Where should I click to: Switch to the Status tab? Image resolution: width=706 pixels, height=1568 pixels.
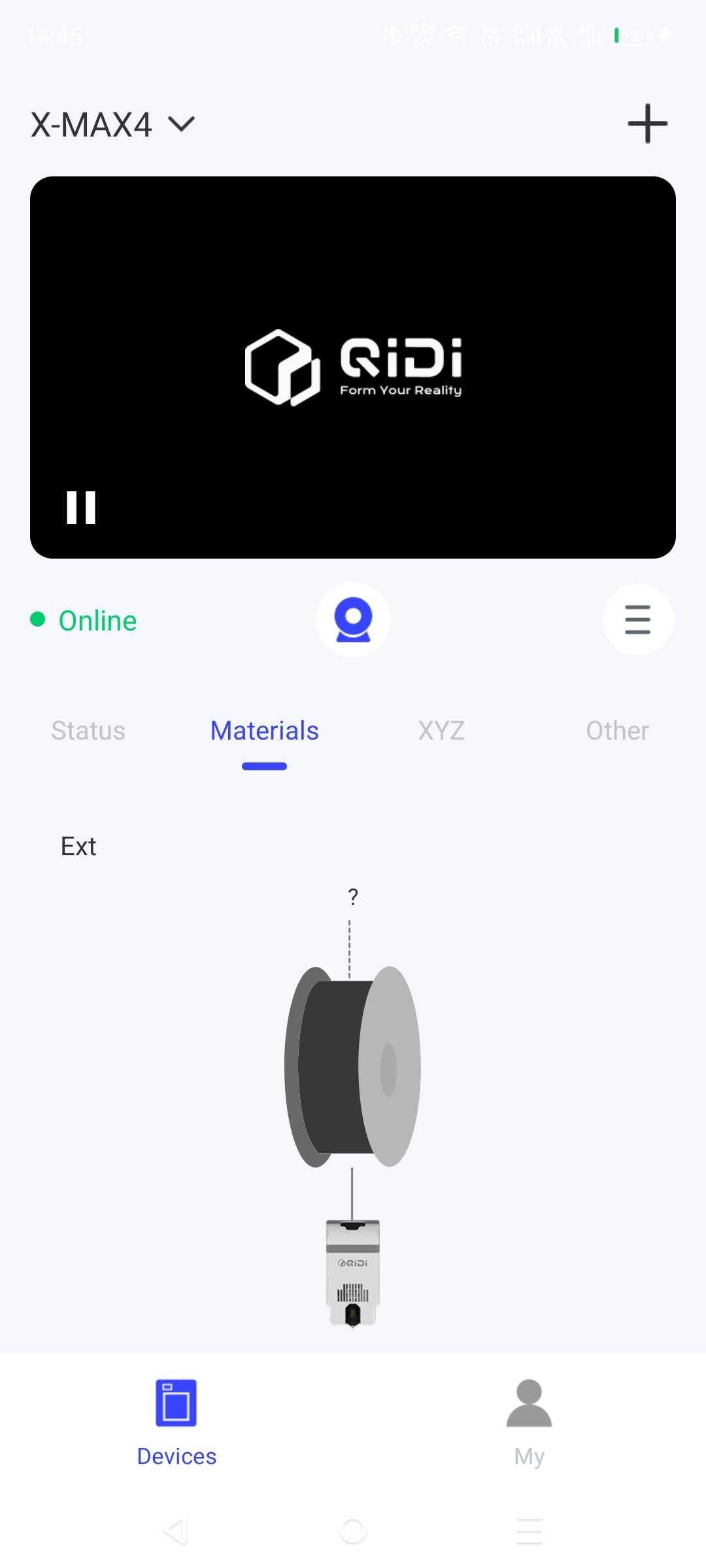click(x=88, y=730)
